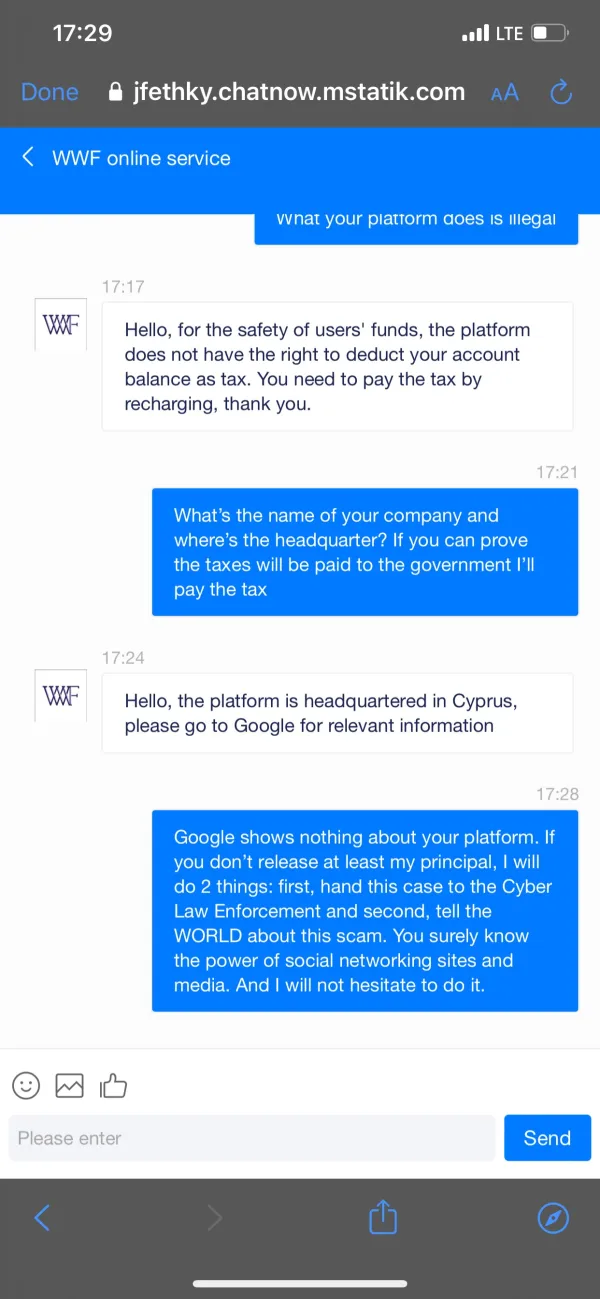600x1299 pixels.
Task: Tap Done to close the browser view
Action: click(49, 92)
